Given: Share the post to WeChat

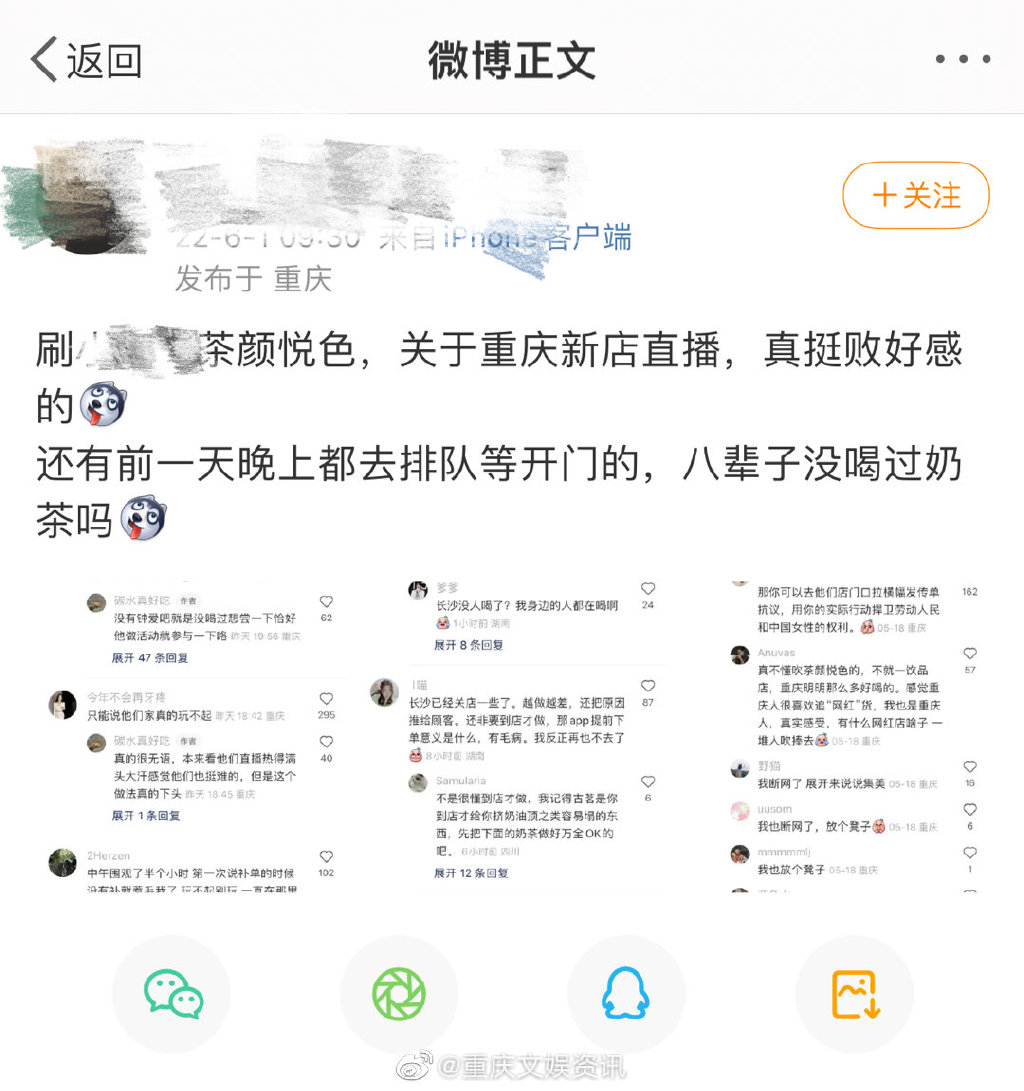Looking at the screenshot, I should tap(172, 994).
